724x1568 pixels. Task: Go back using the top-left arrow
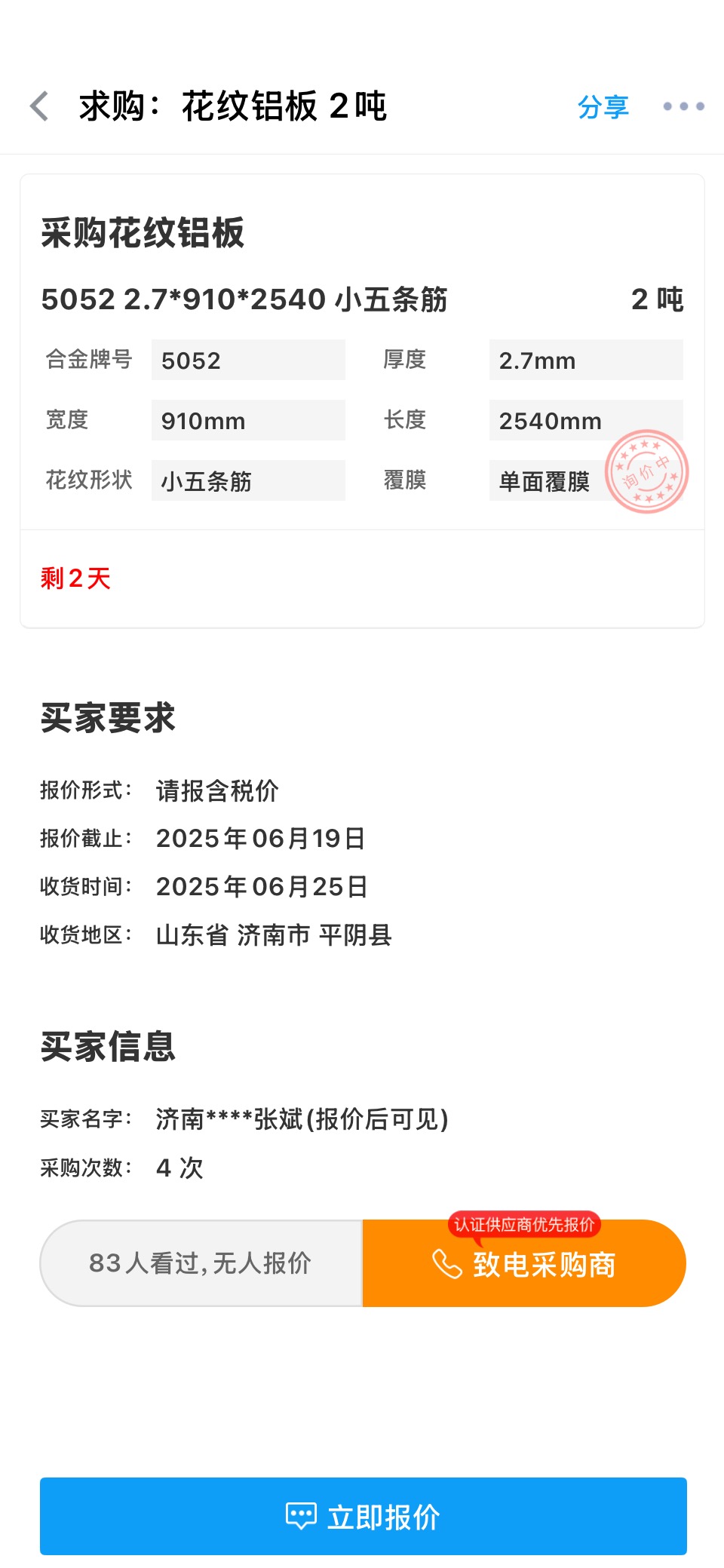39,106
